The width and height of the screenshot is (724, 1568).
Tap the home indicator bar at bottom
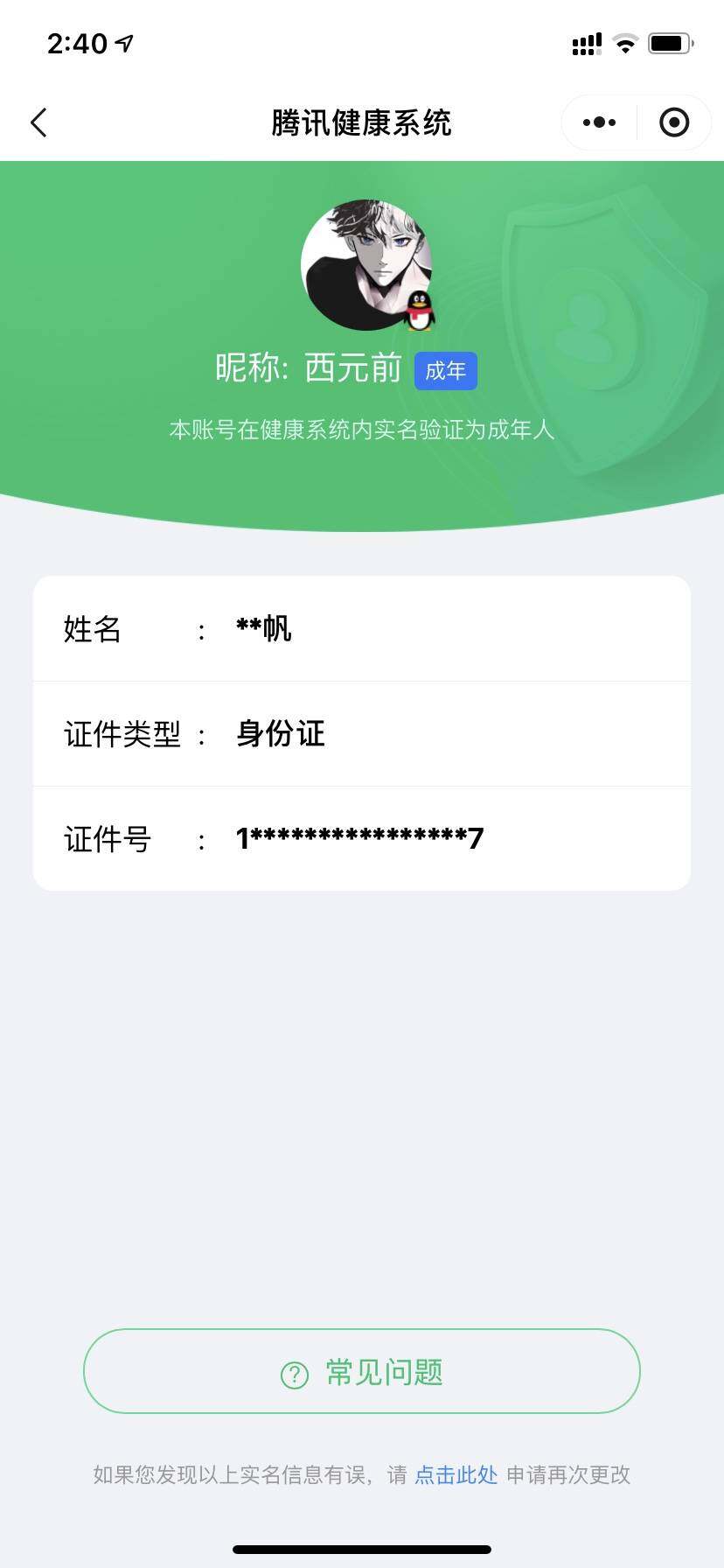pyautogui.click(x=362, y=1547)
